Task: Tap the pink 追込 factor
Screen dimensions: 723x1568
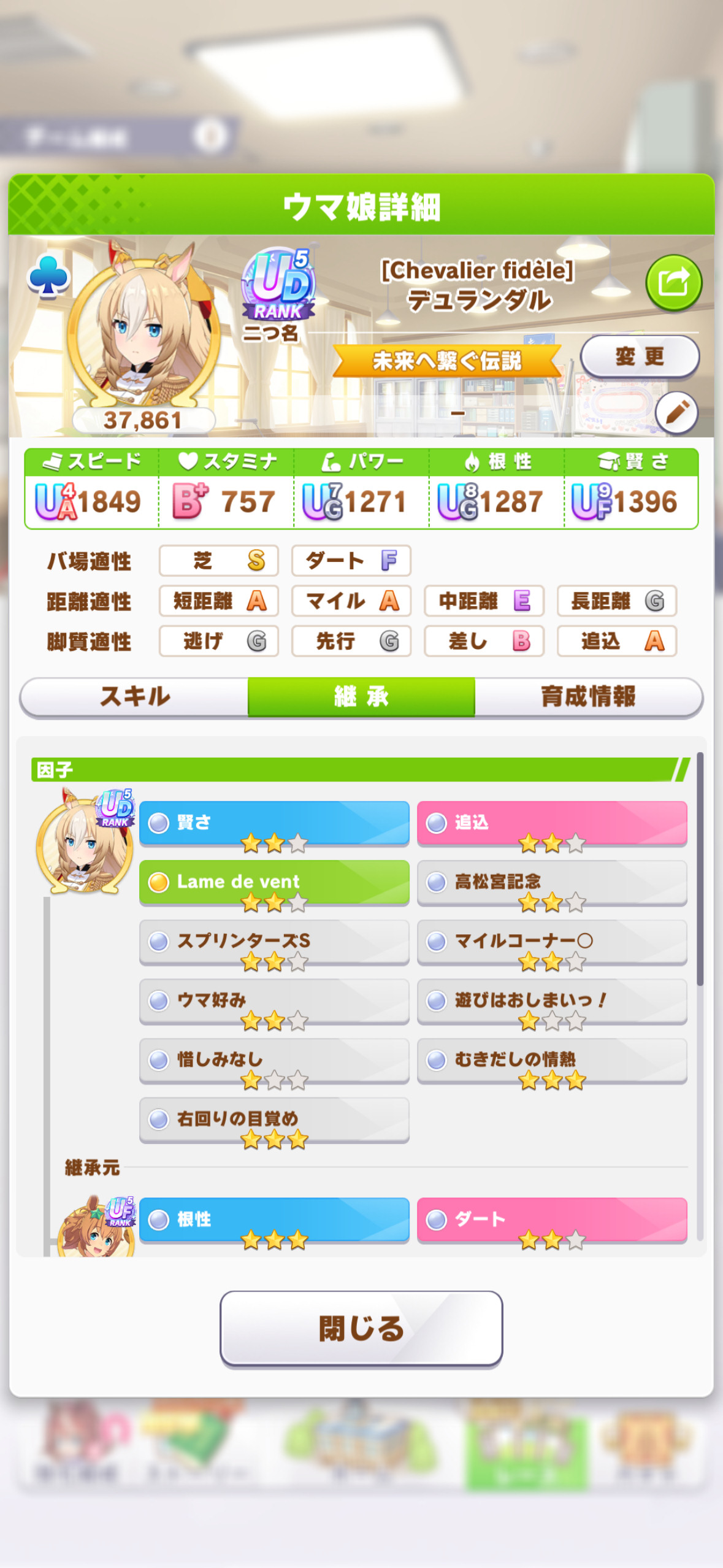Action: (552, 823)
